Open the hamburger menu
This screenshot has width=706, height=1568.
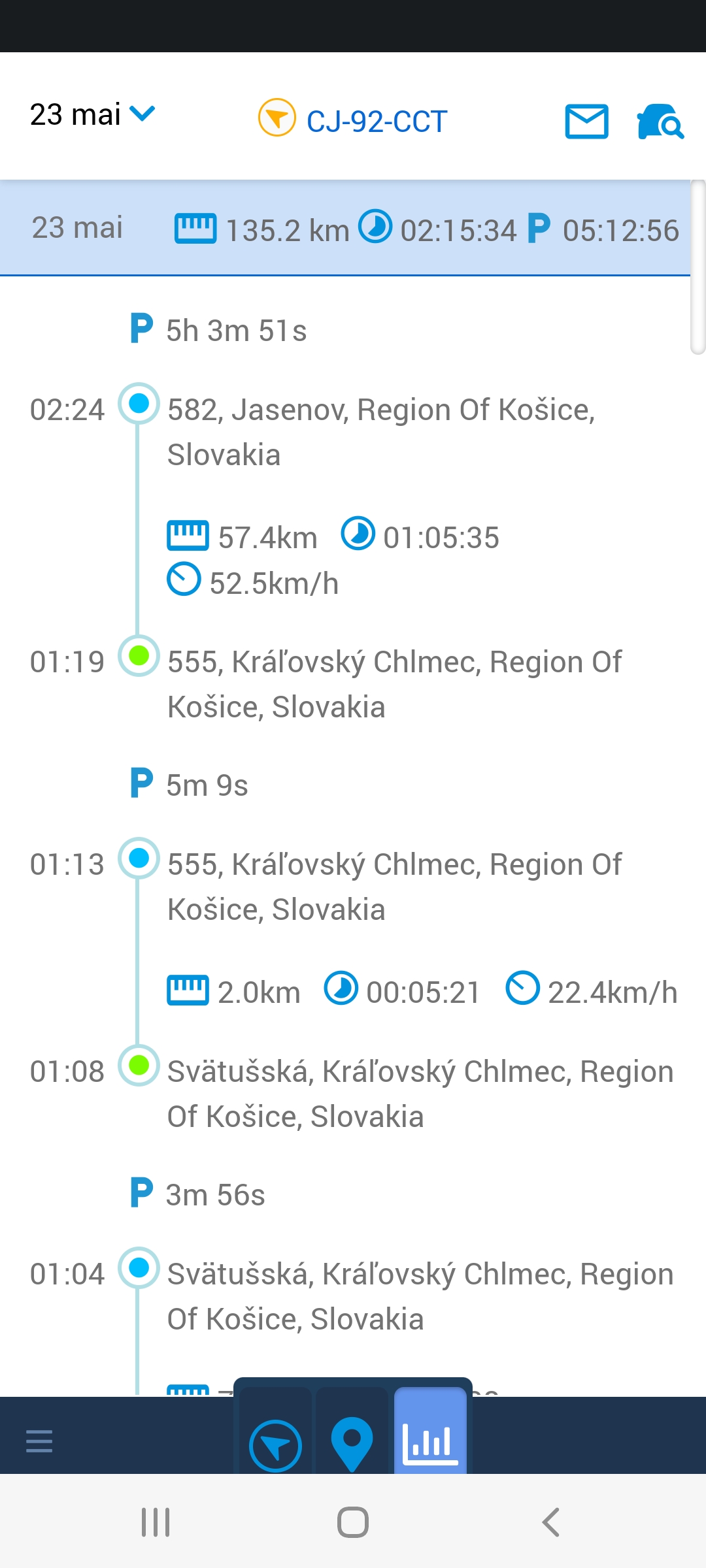39,1441
